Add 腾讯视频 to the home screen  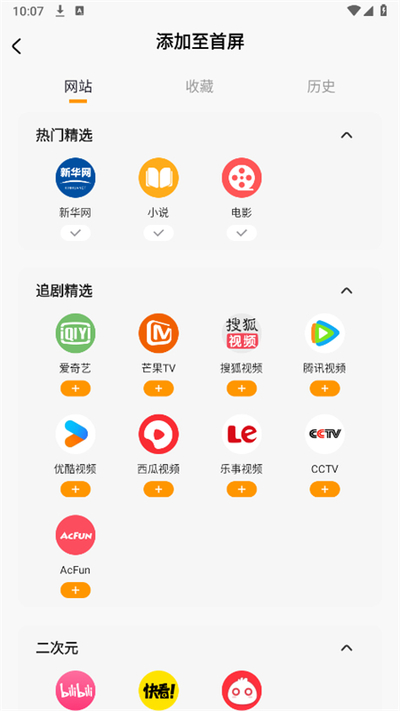pyautogui.click(x=325, y=389)
